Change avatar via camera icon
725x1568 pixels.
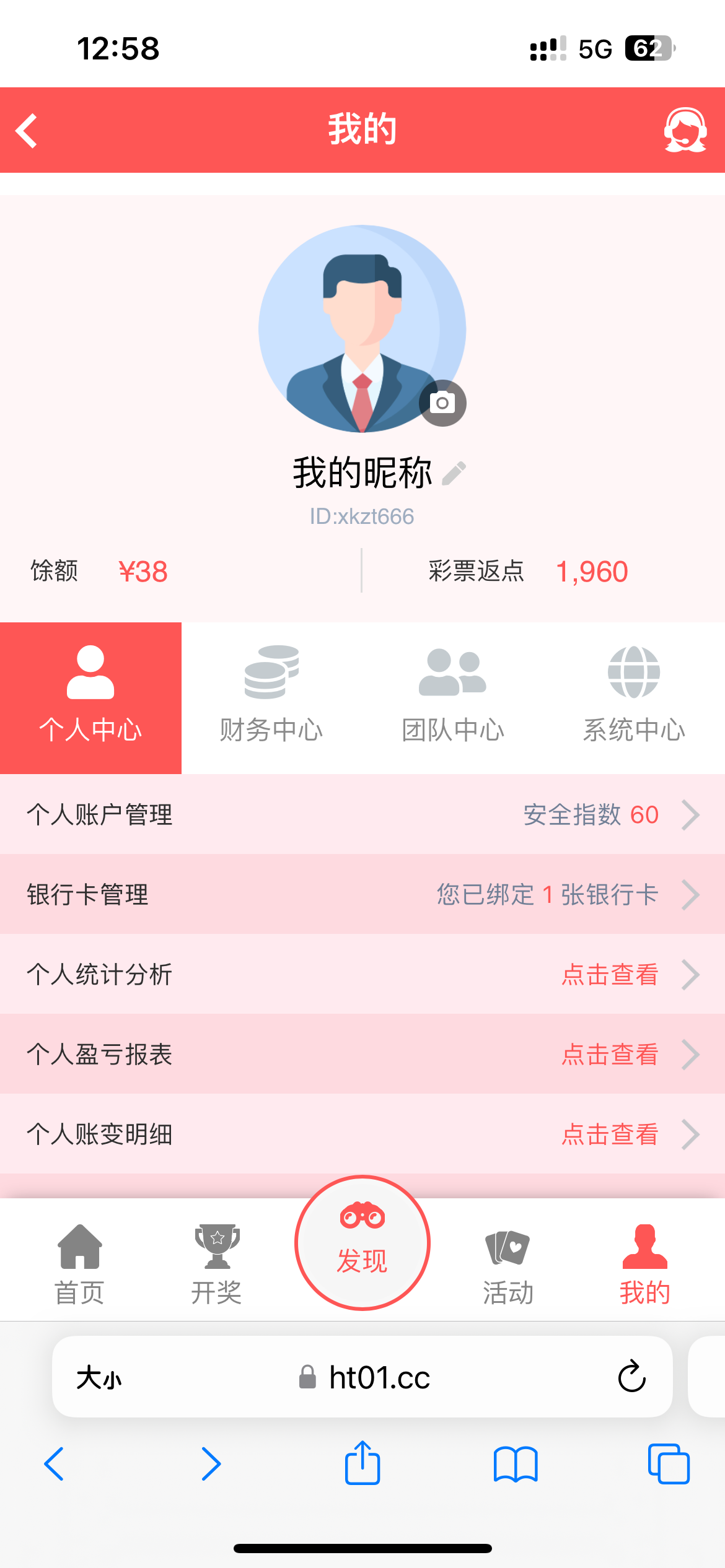[442, 403]
